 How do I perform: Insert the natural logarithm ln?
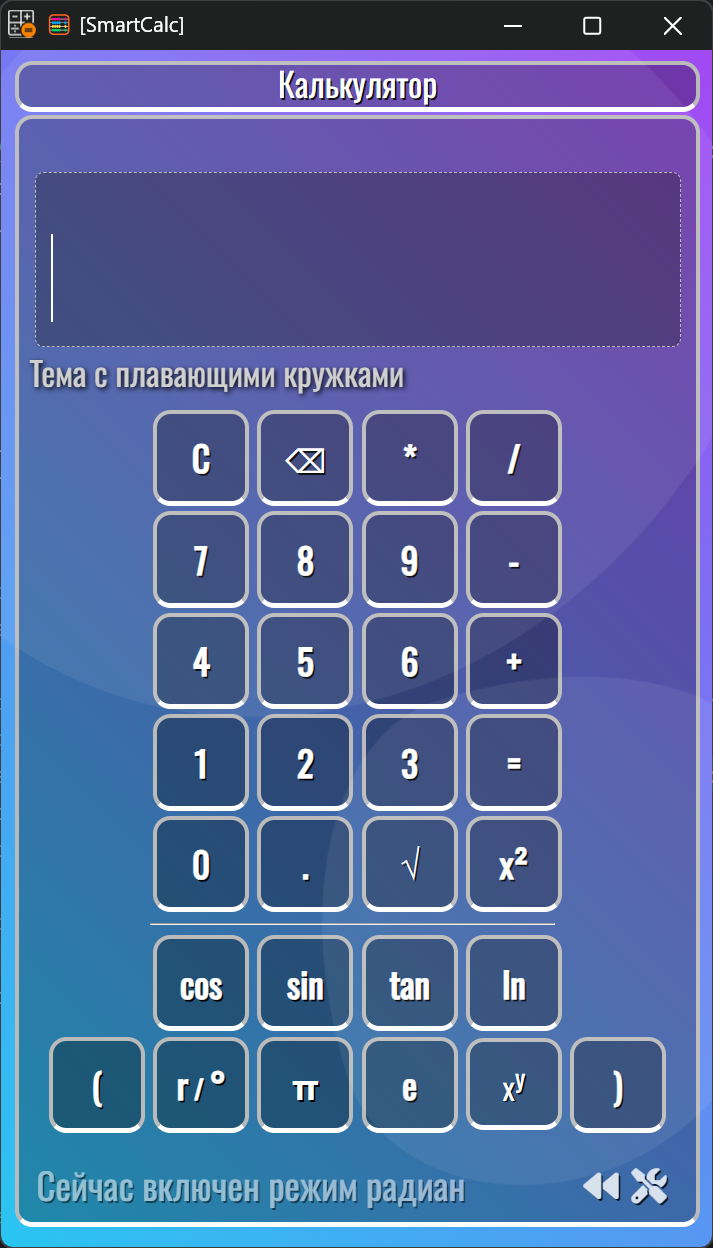coord(514,985)
